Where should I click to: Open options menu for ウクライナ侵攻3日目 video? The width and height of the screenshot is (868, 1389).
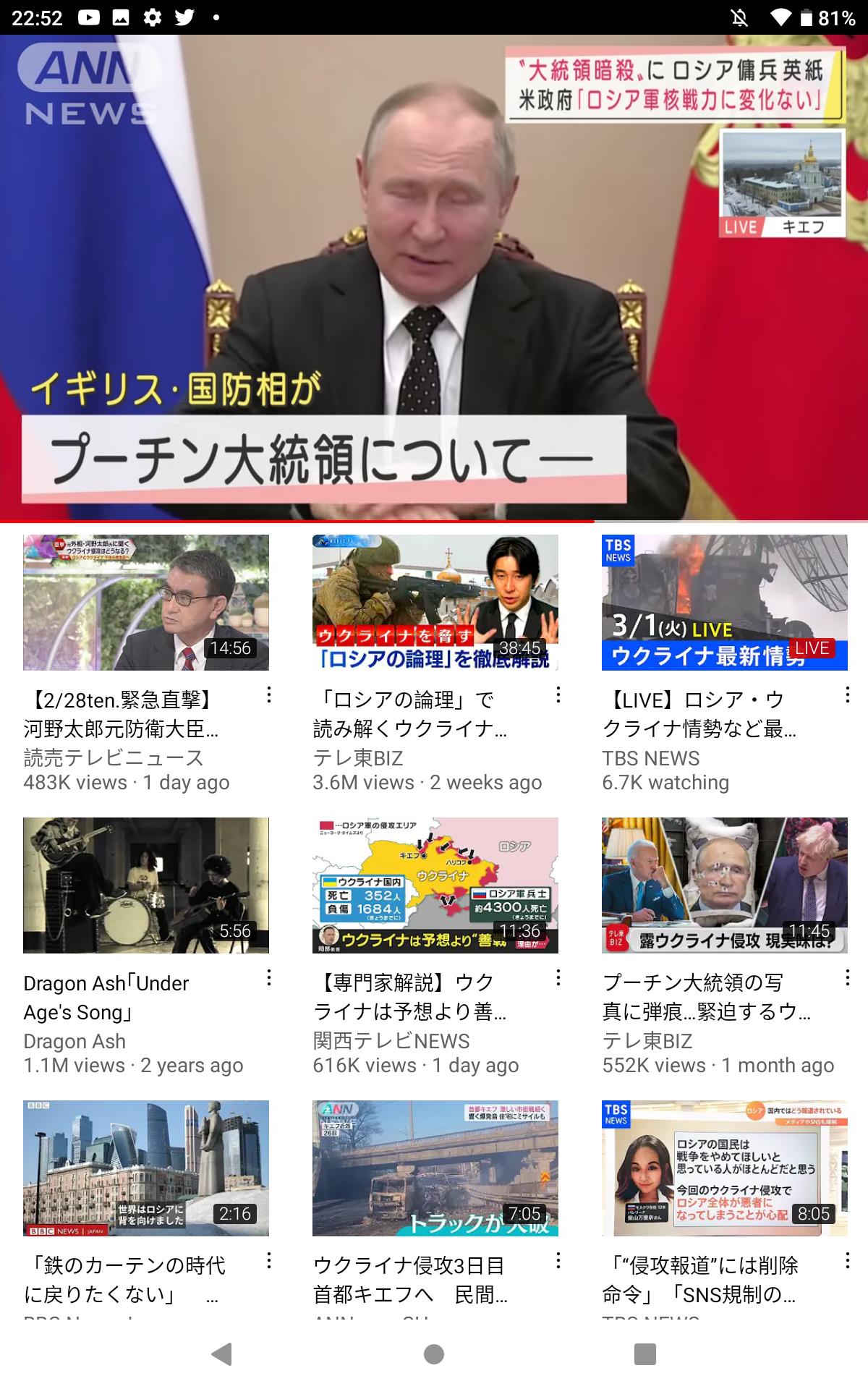click(558, 1261)
